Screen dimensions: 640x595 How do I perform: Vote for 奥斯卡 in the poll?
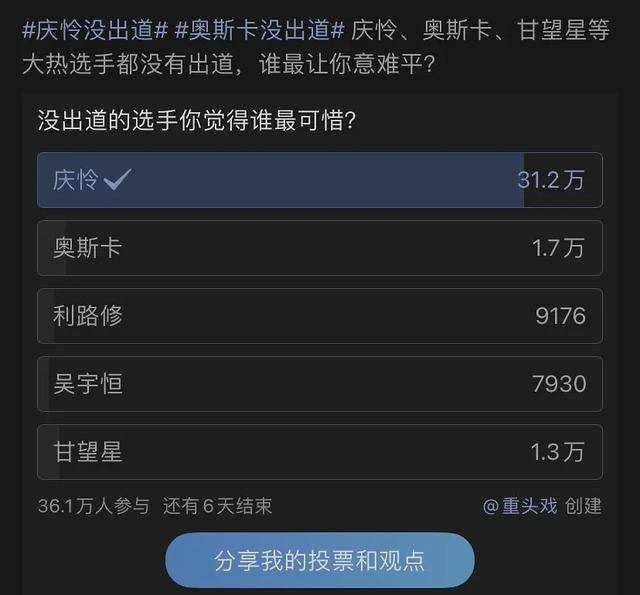pyautogui.click(x=319, y=248)
